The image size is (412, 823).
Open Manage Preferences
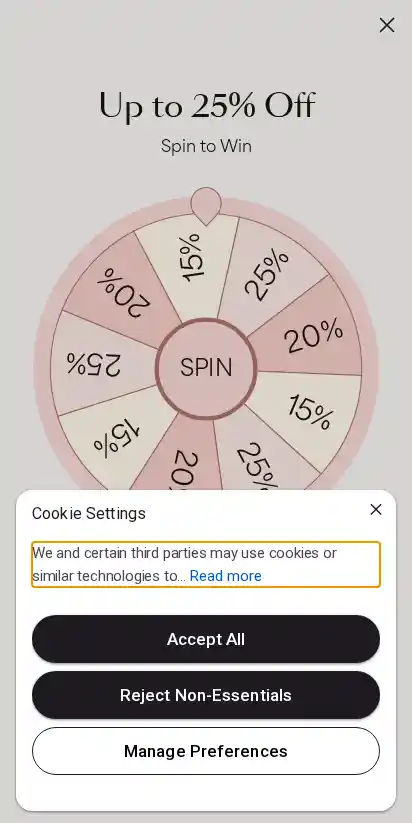(x=206, y=751)
